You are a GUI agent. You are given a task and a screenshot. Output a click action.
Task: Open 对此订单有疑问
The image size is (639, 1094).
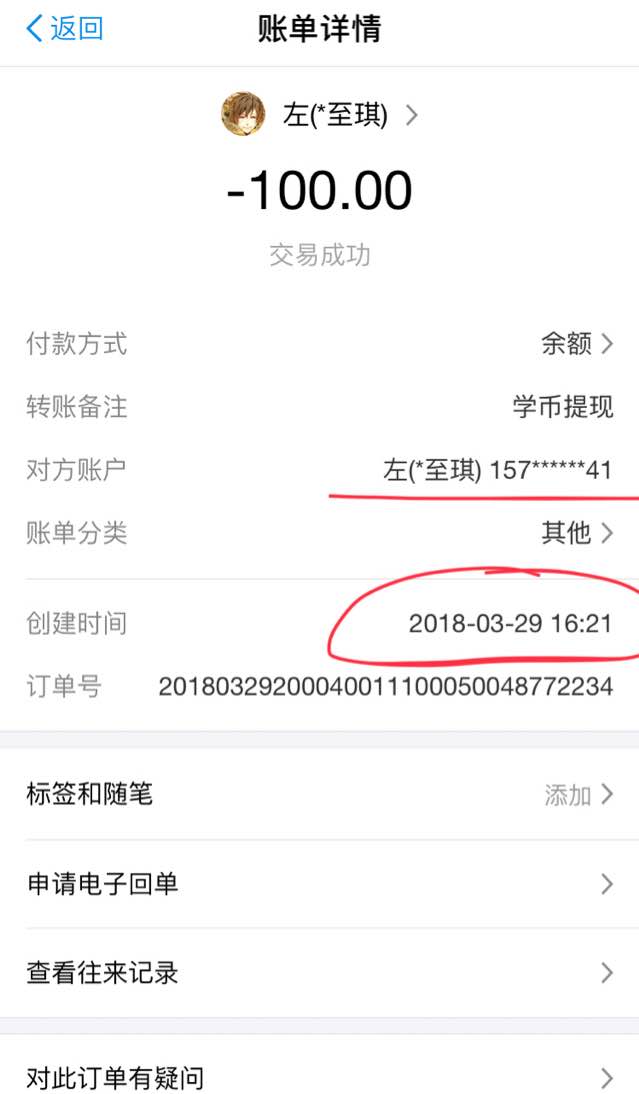point(319,1077)
